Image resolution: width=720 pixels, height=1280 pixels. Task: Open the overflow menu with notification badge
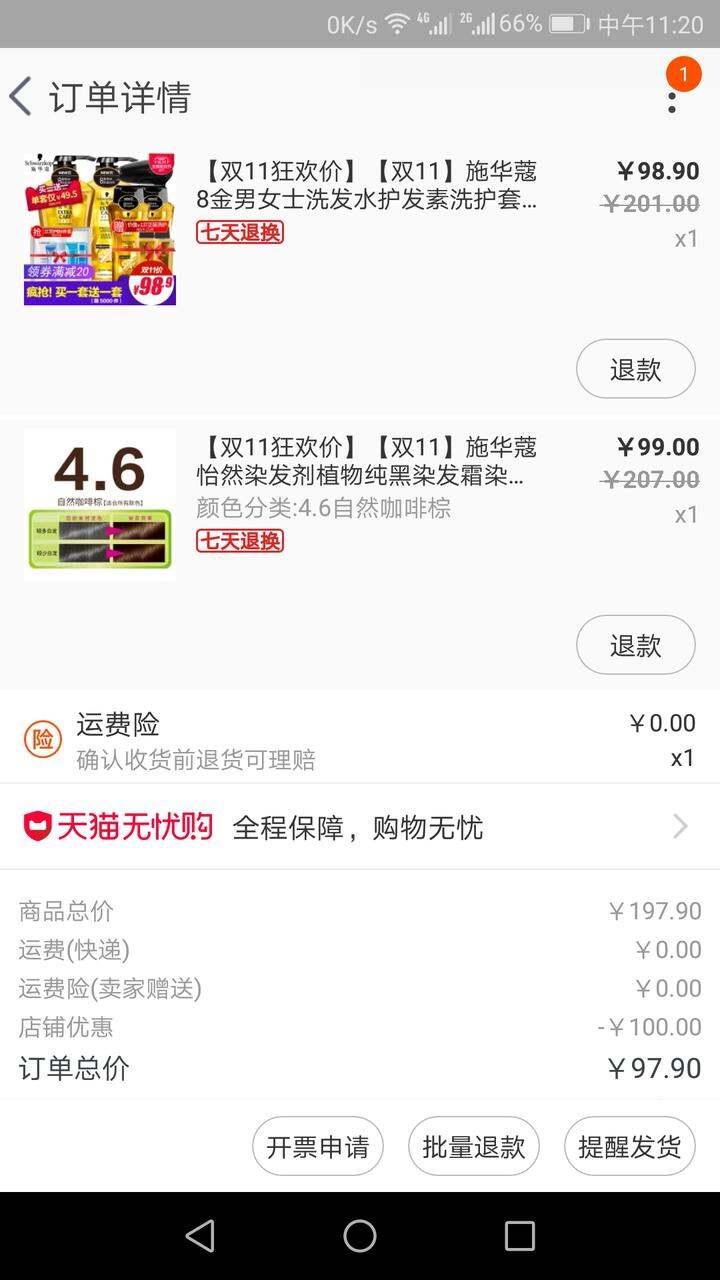[672, 97]
